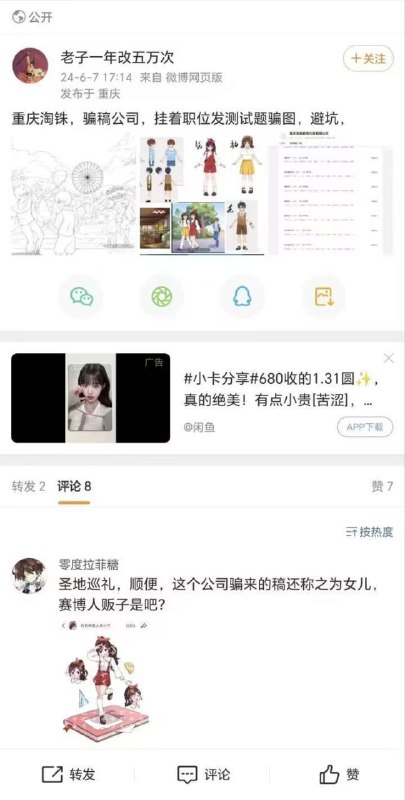Save the post as an image
This screenshot has width=405, height=800.
tap(323, 296)
